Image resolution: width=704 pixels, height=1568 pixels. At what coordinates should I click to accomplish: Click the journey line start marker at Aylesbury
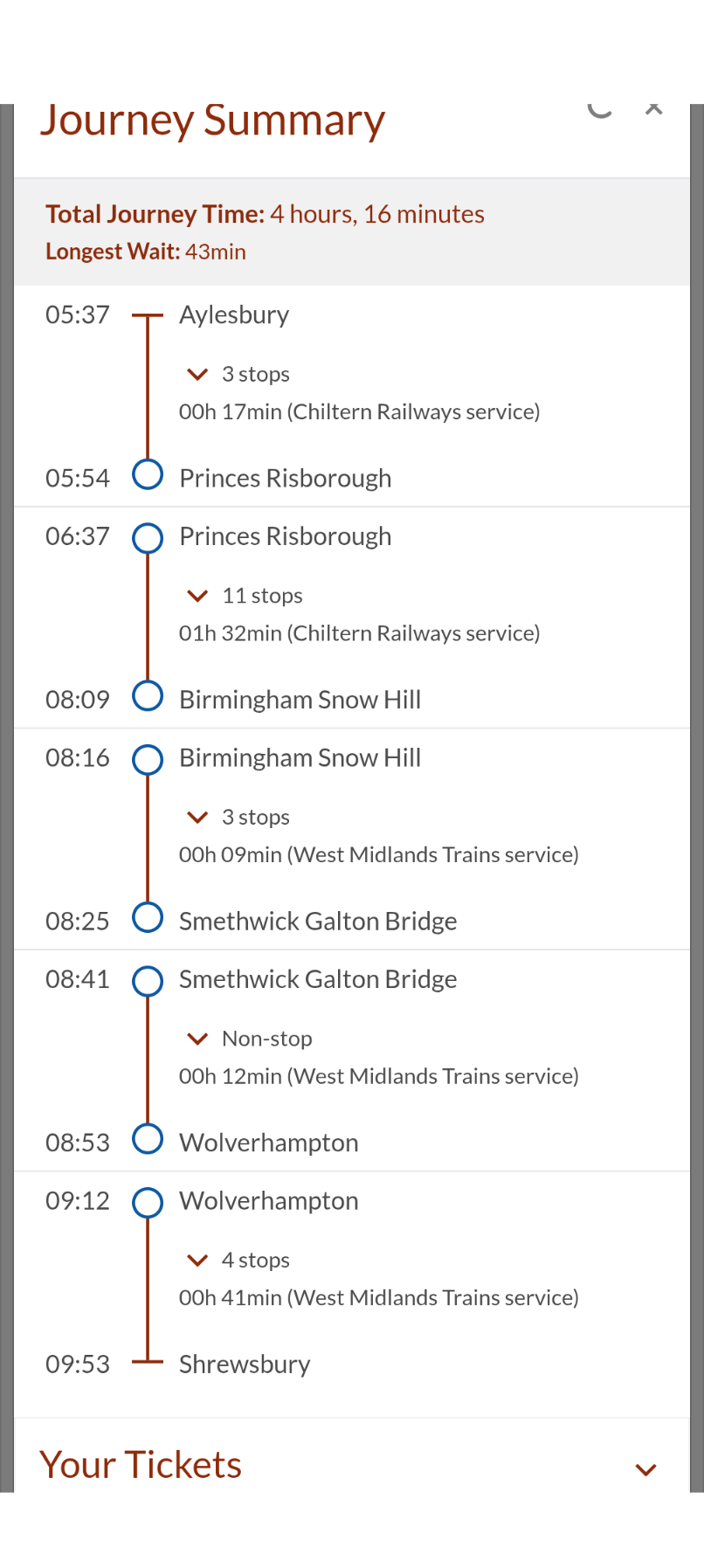[148, 314]
